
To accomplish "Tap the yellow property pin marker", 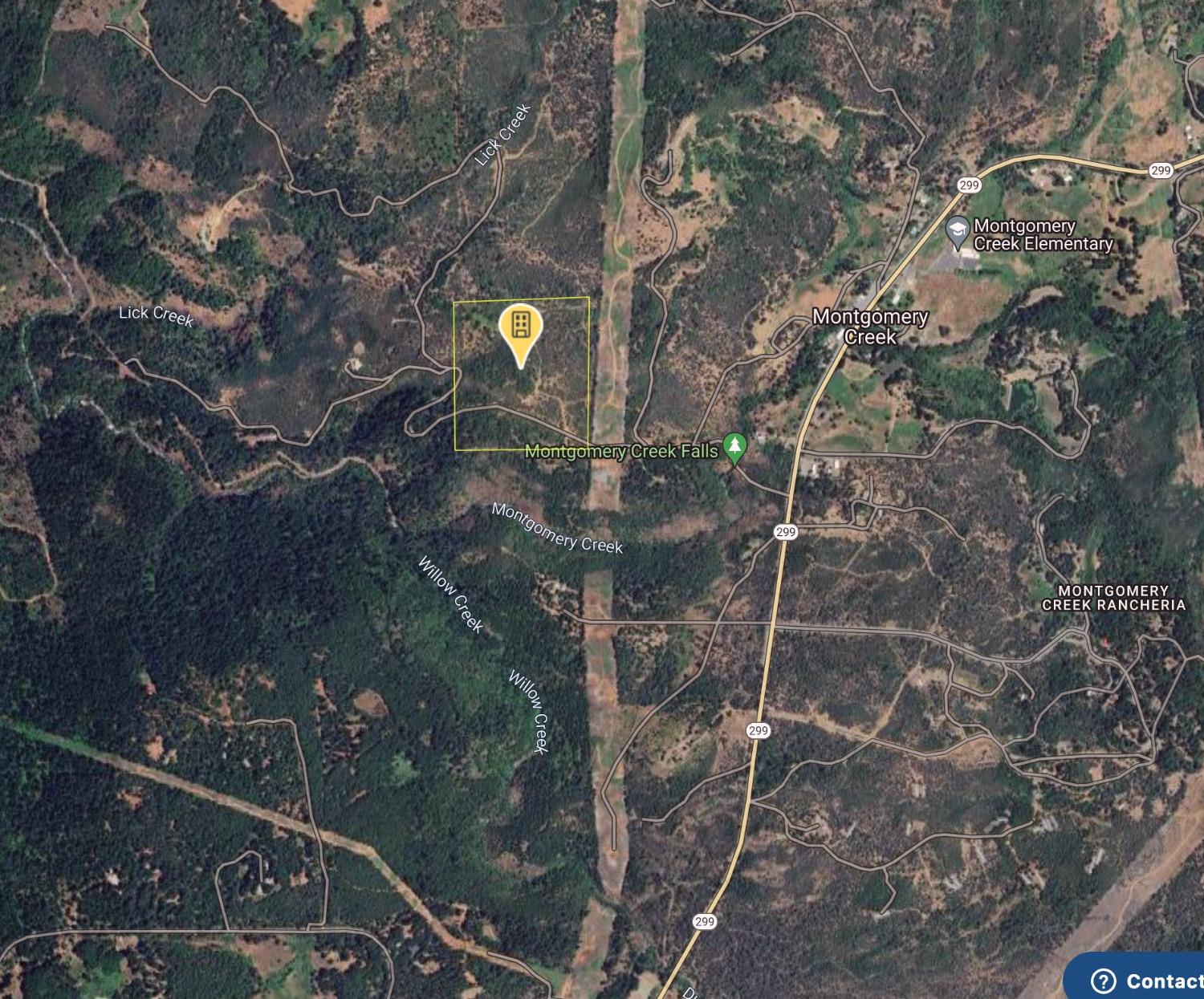I will point(520,330).
